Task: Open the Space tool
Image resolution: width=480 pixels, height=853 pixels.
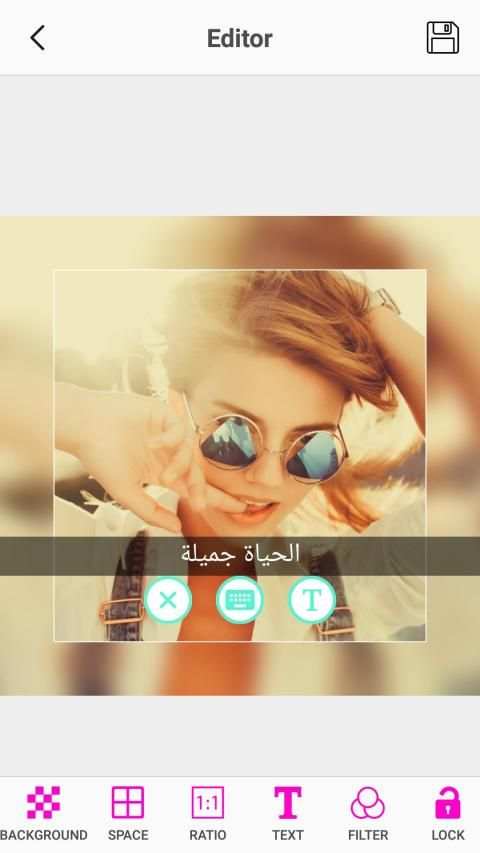Action: pos(128,814)
